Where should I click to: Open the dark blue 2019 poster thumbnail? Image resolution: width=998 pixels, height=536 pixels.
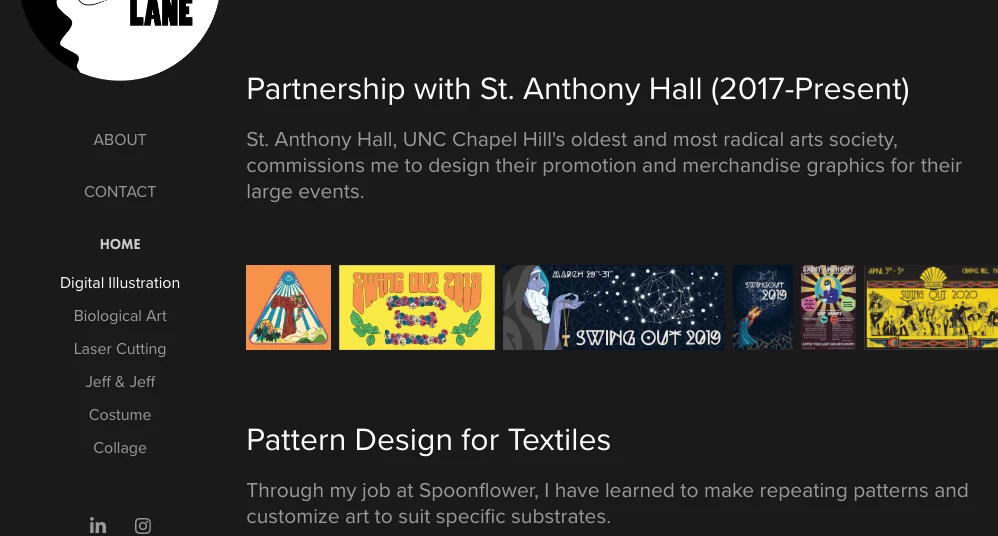click(x=763, y=307)
